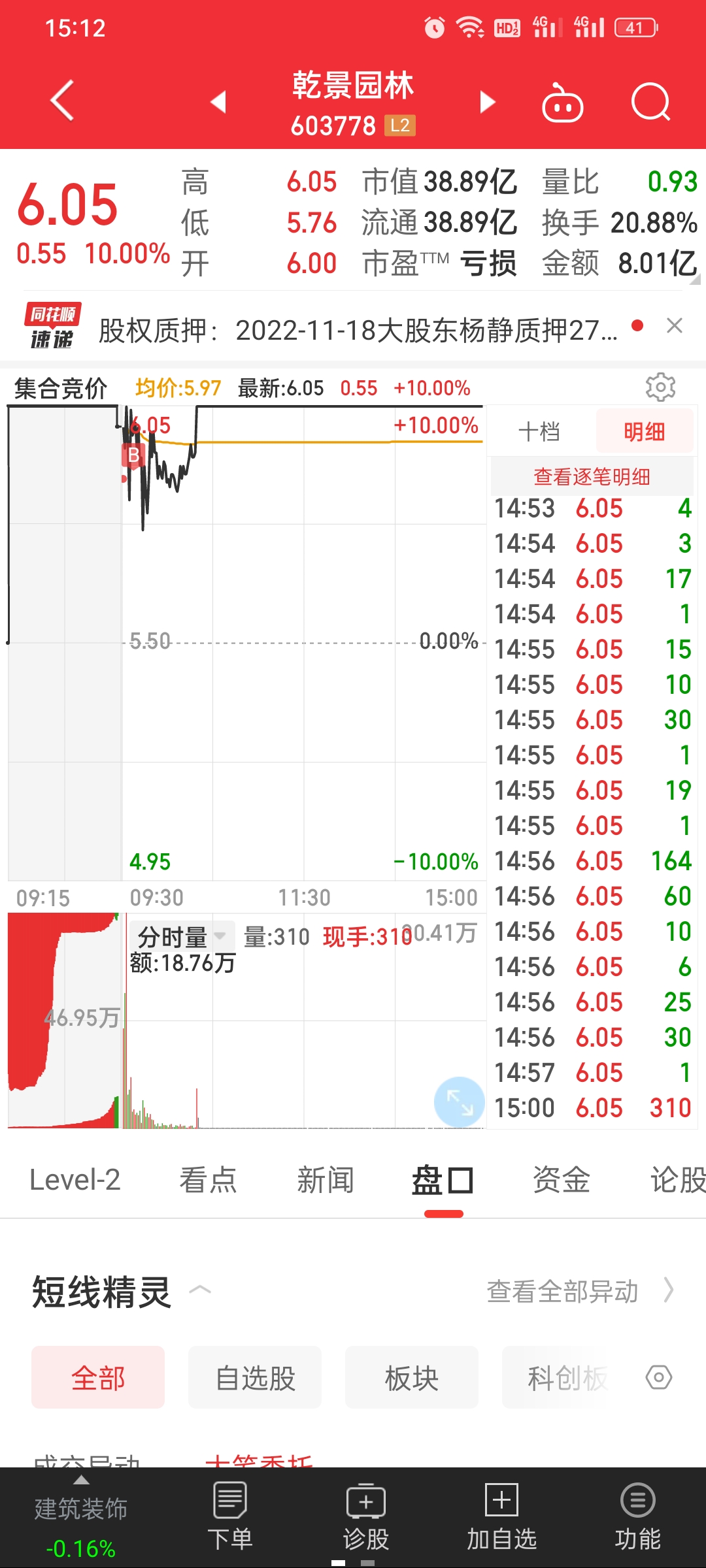Add stock with 加自选
706x1568 pixels.
click(501, 1517)
